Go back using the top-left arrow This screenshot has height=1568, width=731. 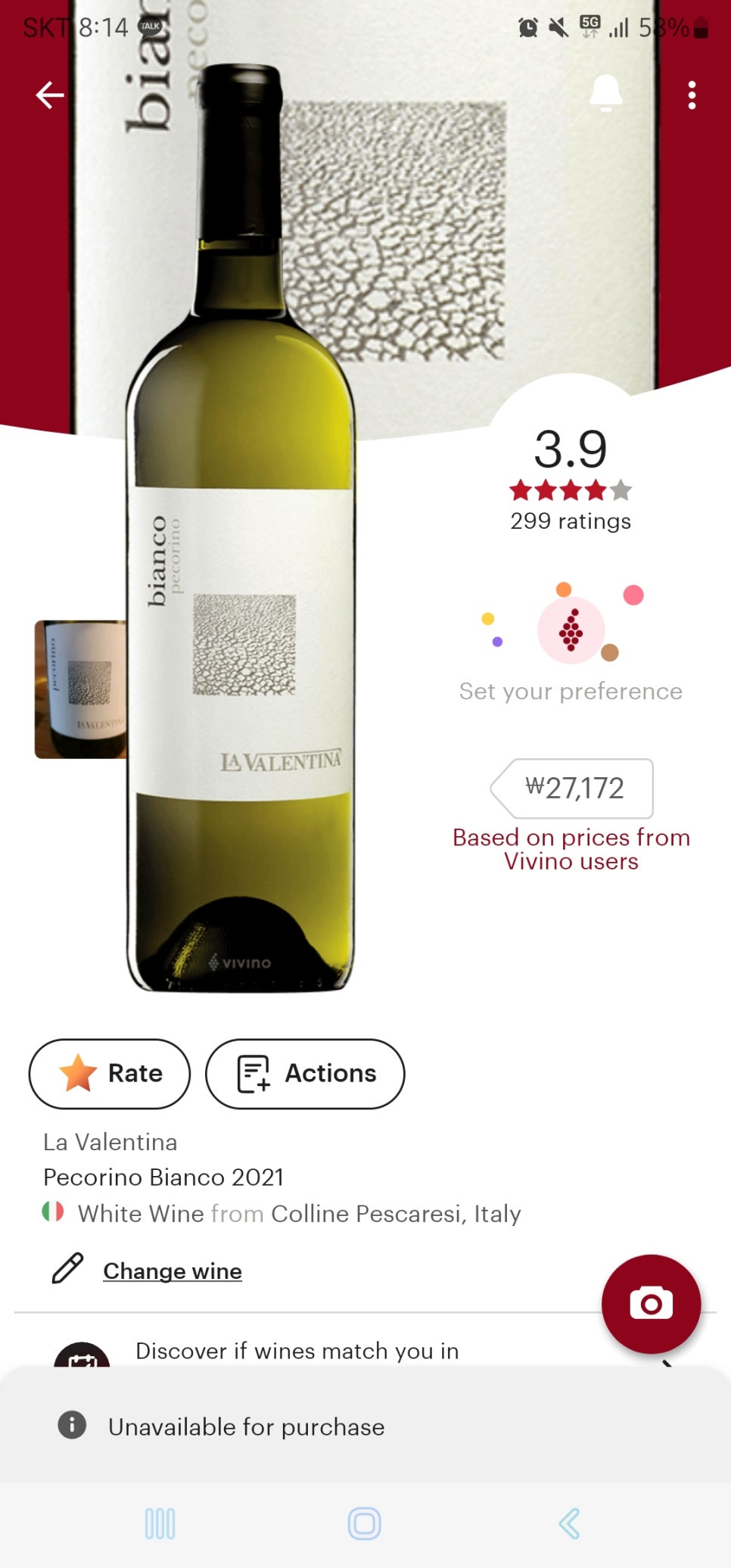click(x=50, y=95)
